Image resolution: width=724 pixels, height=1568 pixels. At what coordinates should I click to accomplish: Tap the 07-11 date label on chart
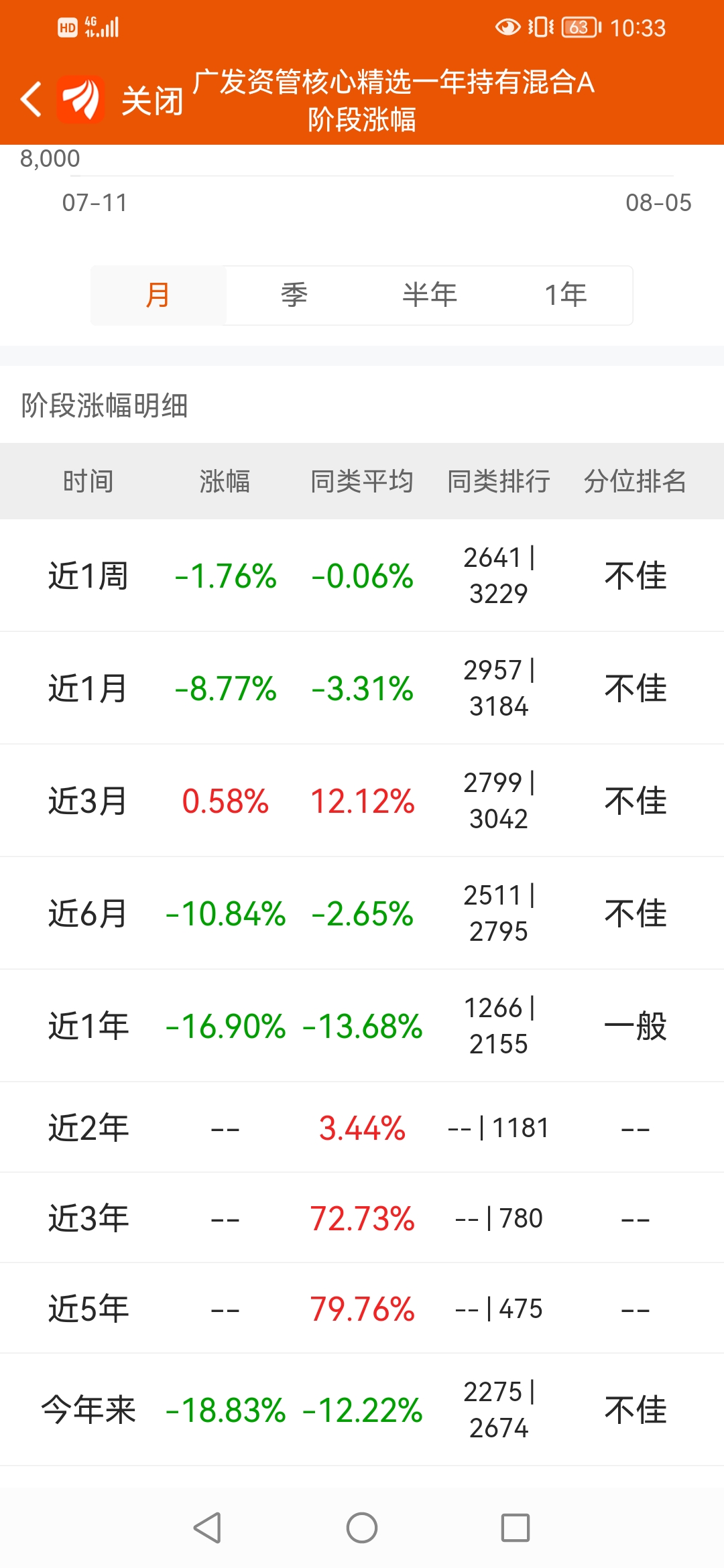[x=94, y=203]
